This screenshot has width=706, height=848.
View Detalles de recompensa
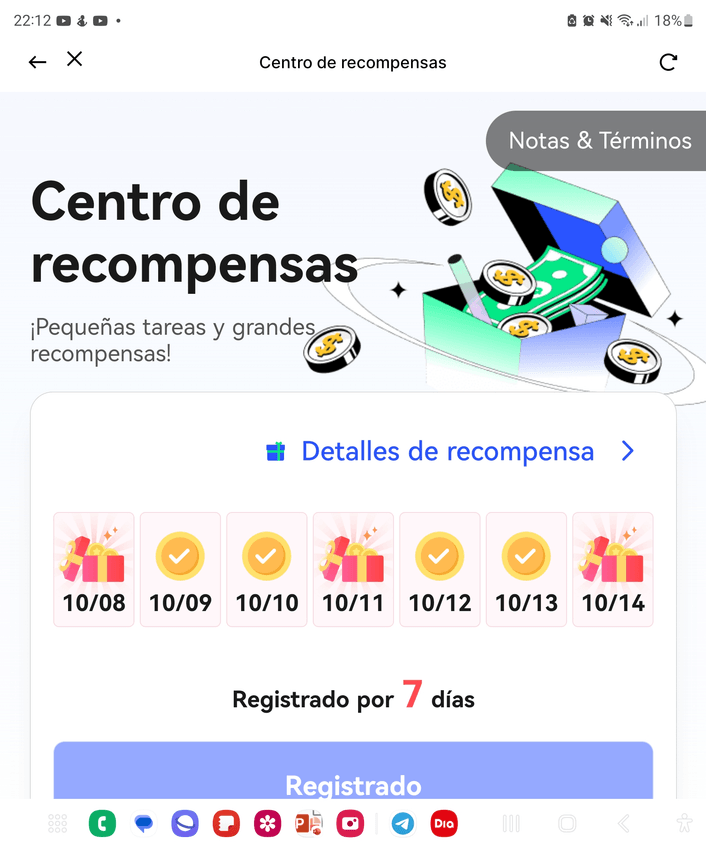[x=449, y=451]
